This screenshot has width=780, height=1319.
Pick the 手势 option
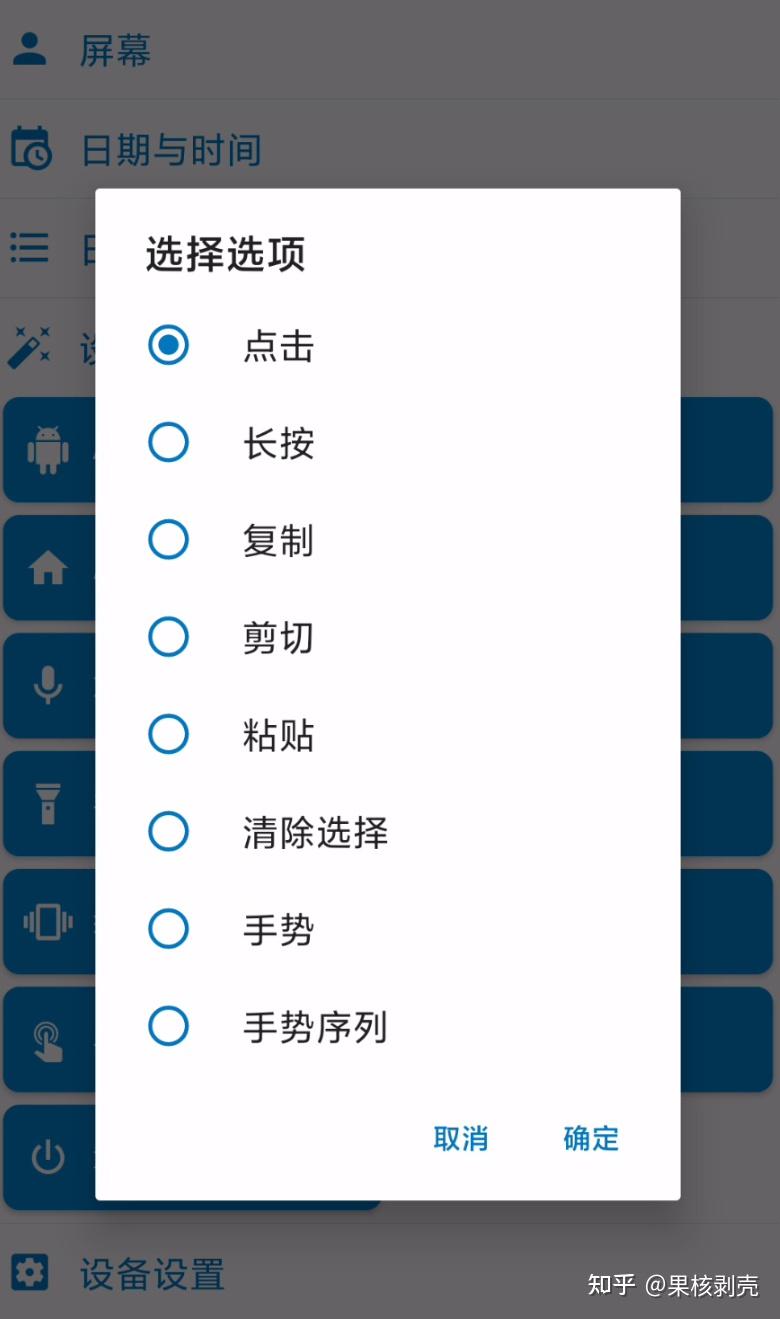pyautogui.click(x=168, y=929)
